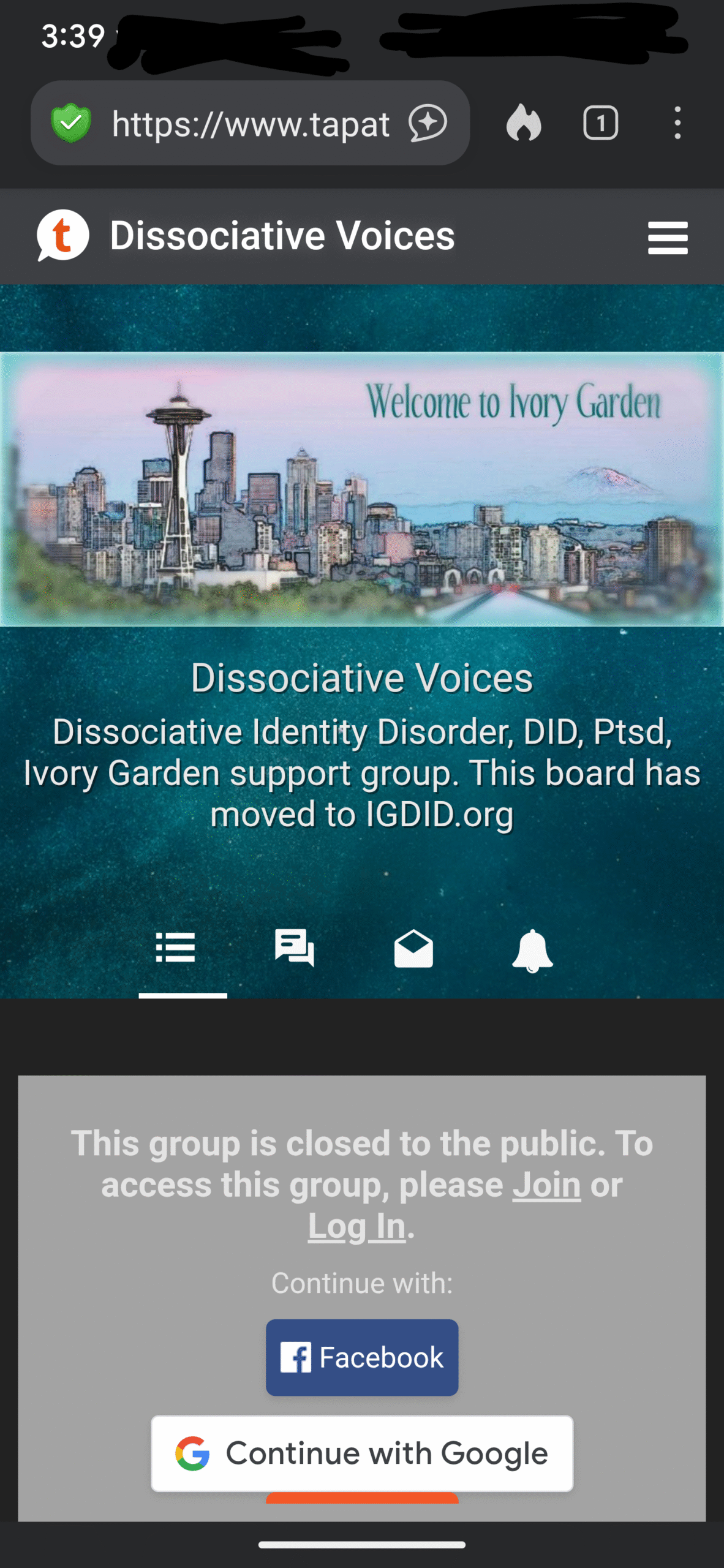Open the browser three-dot overflow menu
The width and height of the screenshot is (724, 1568).
pyautogui.click(x=677, y=123)
